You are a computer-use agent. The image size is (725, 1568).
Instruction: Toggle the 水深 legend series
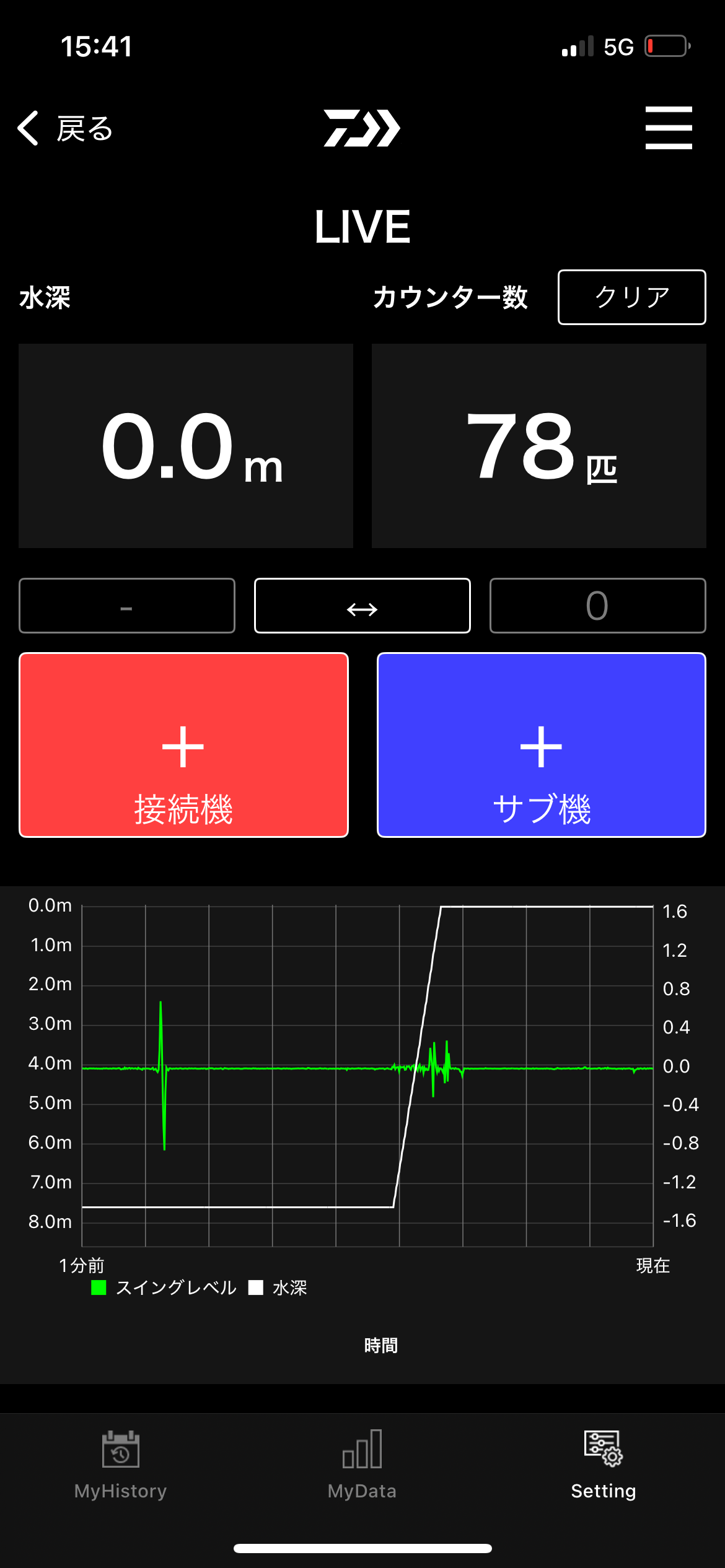[278, 1288]
